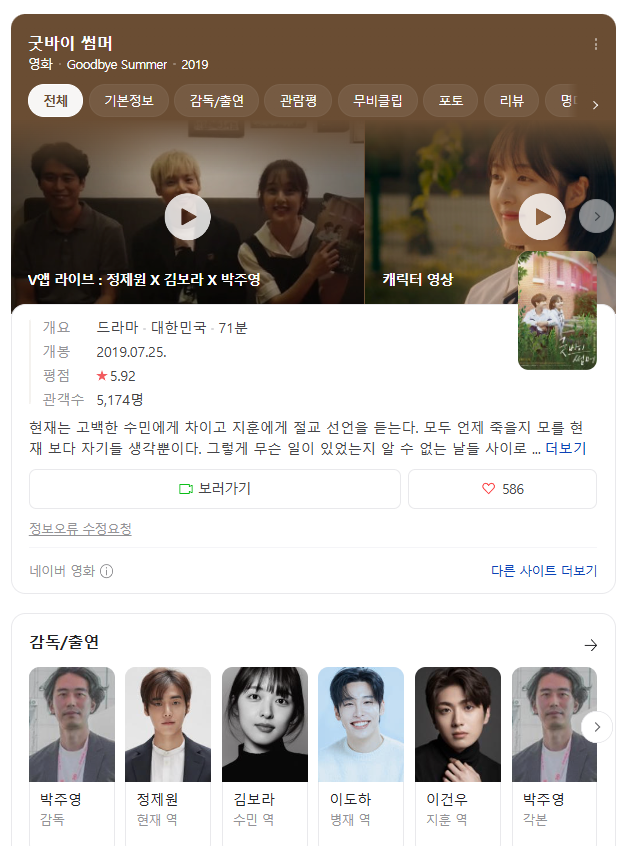This screenshot has width=629, height=846.
Task: Open the 관람평 tab
Action: coord(299,101)
